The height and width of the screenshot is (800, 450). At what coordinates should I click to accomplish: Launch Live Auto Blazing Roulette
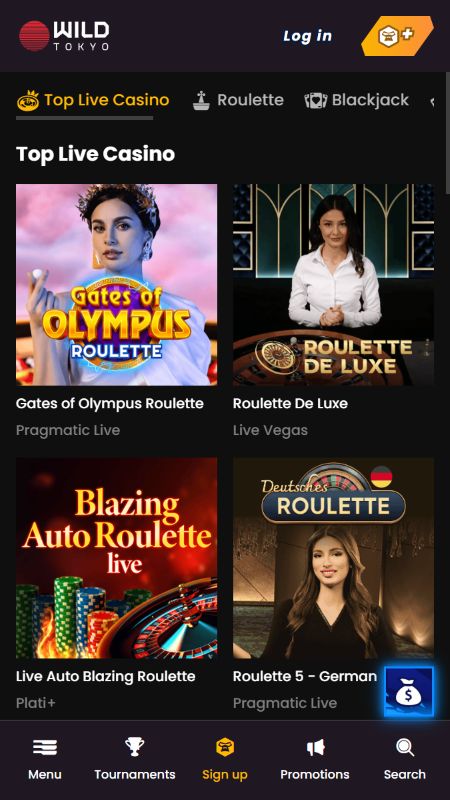click(116, 558)
